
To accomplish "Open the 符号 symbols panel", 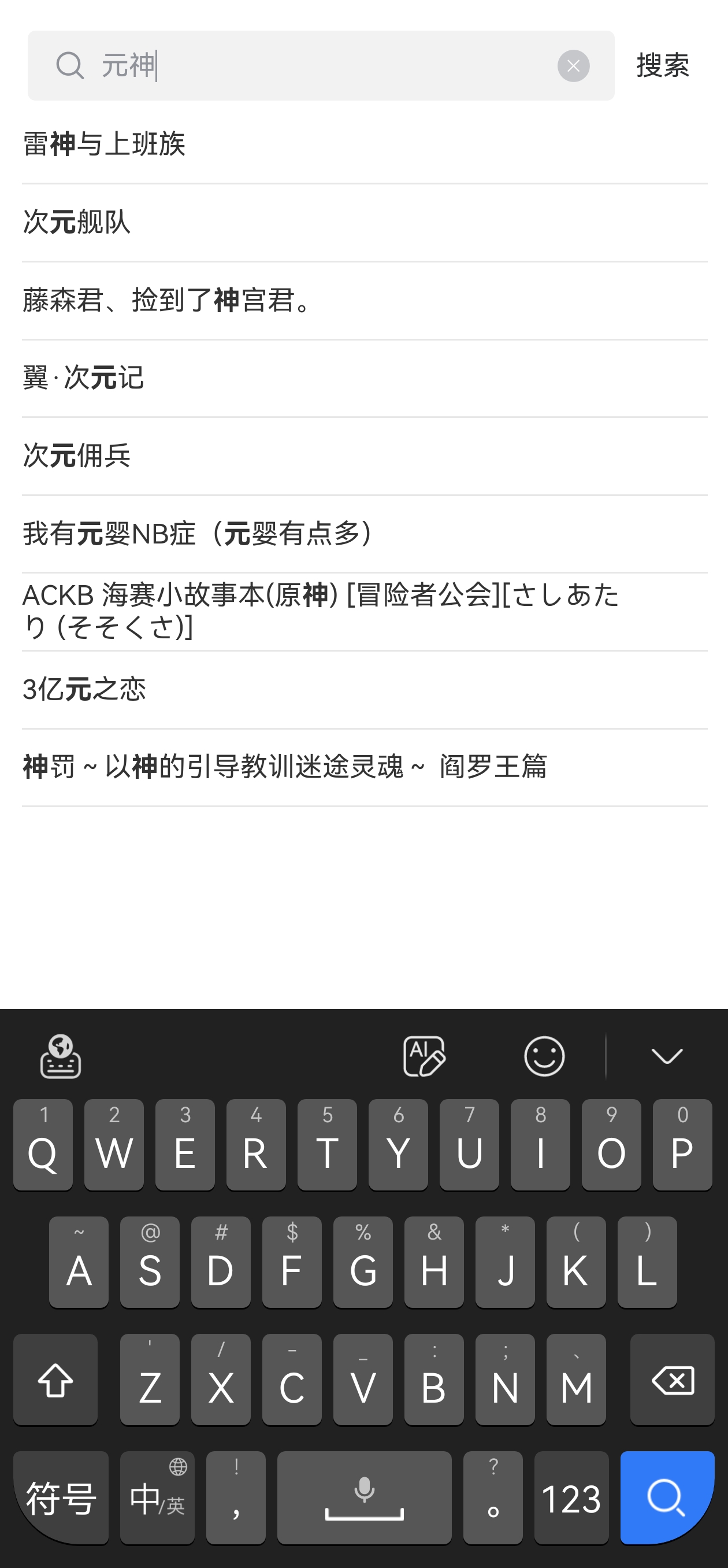I will 61,1497.
